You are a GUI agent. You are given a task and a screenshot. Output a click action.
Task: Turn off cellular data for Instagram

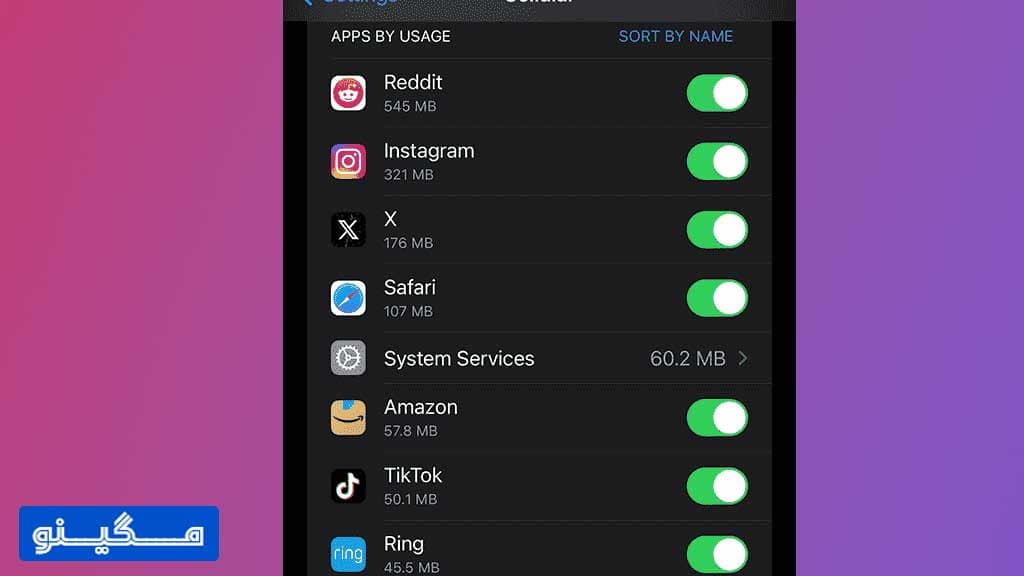coord(717,161)
